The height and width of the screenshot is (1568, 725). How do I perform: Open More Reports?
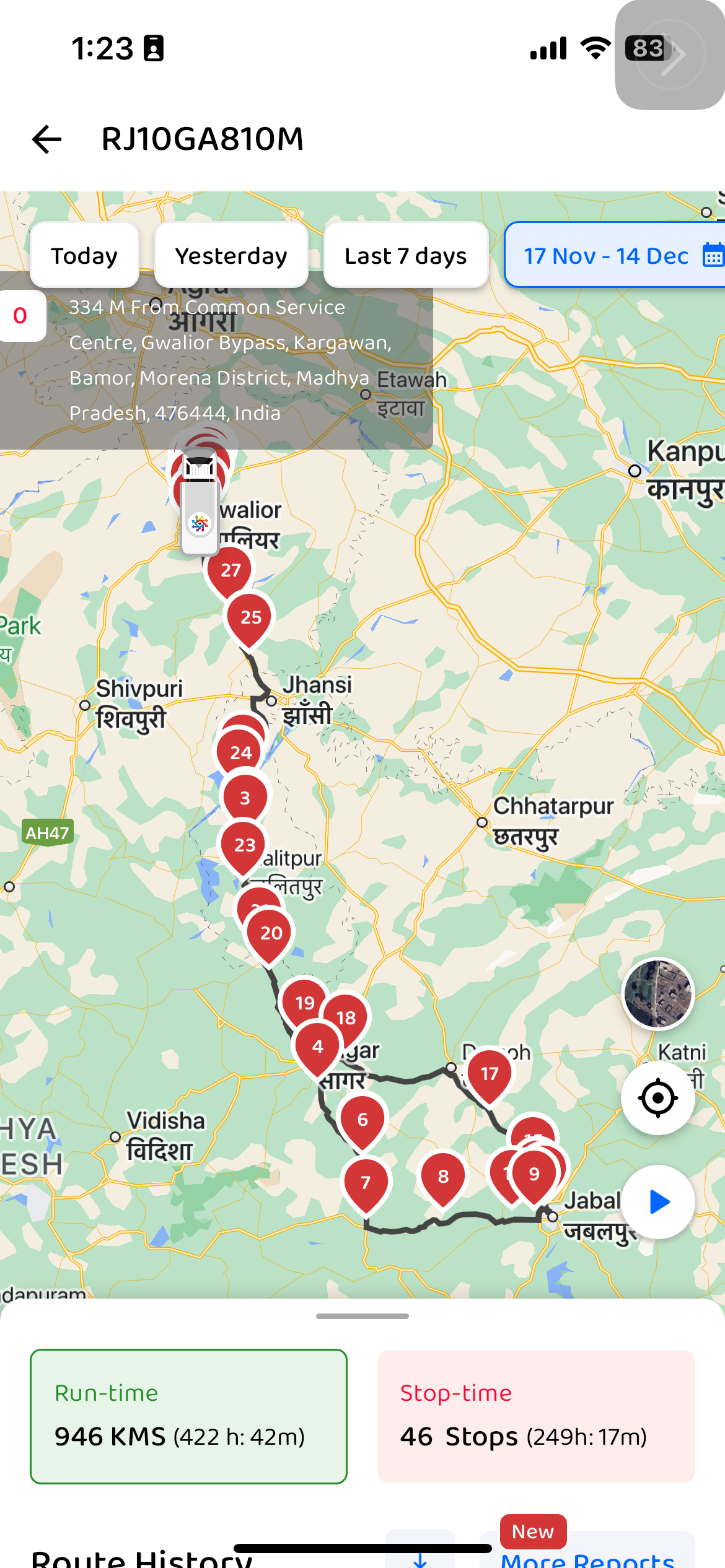[x=587, y=1557]
